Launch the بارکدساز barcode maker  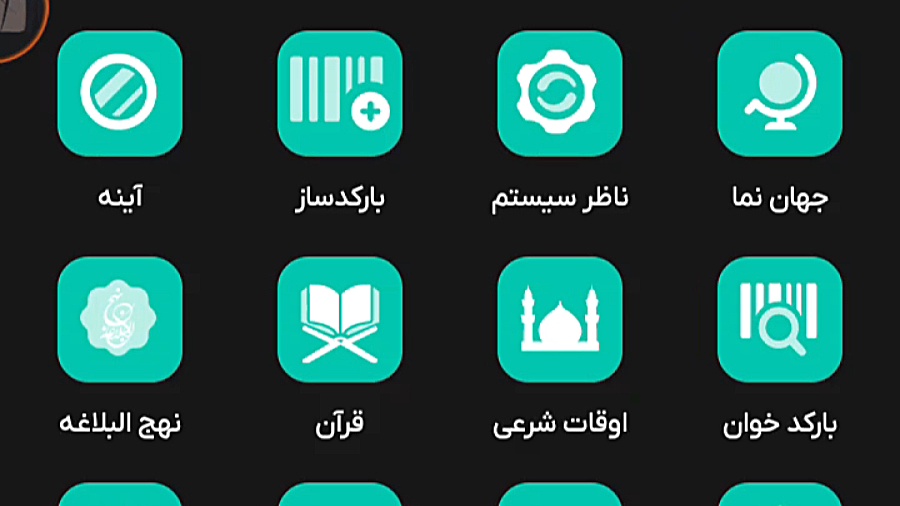(340, 94)
